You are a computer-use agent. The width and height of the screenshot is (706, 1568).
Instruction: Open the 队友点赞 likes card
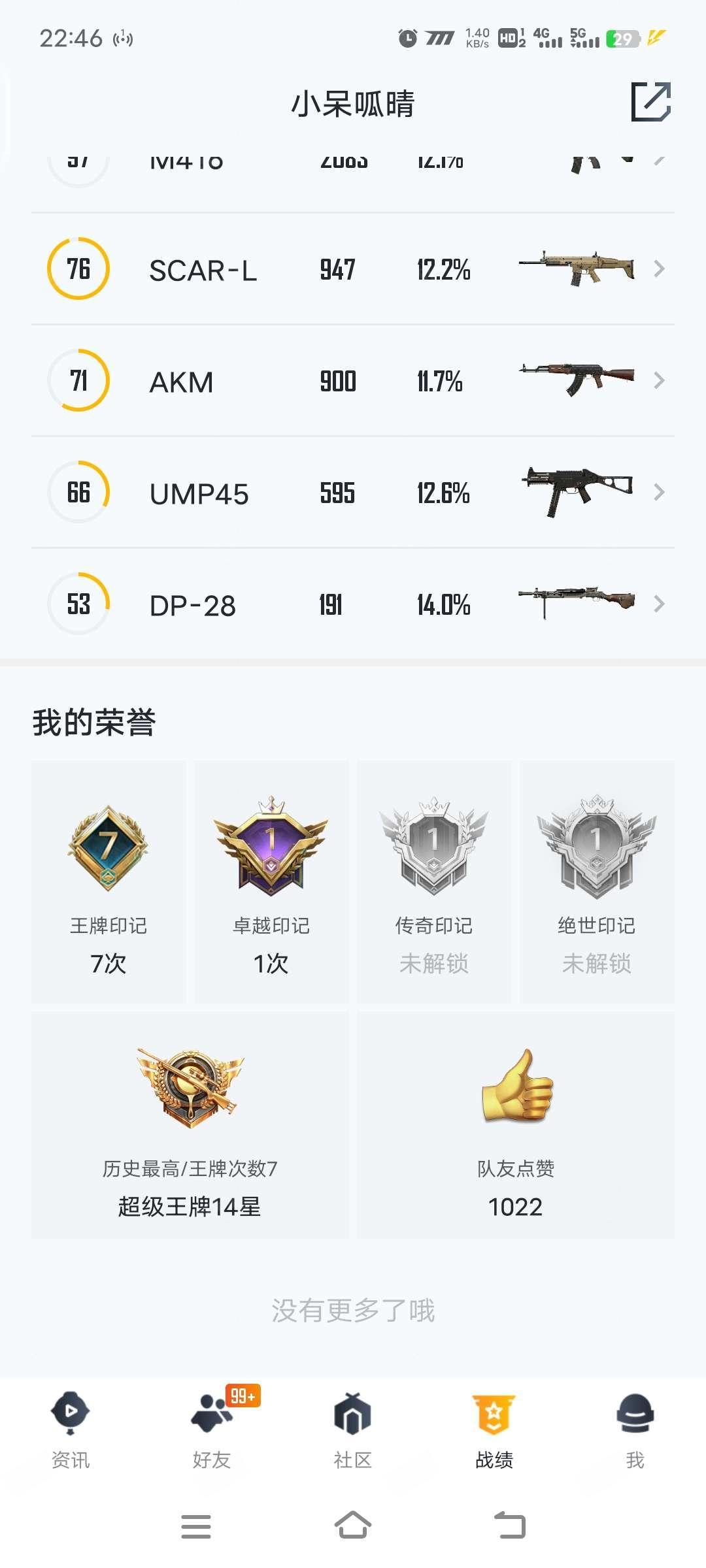(x=516, y=1125)
